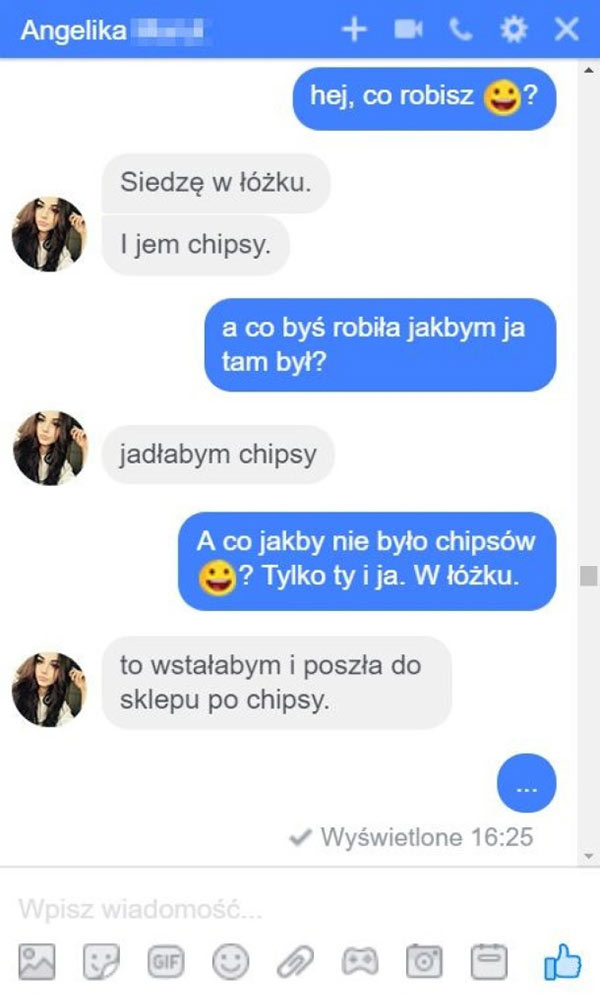Image resolution: width=600 pixels, height=994 pixels.
Task: Close the chat window
Action: pos(567,30)
